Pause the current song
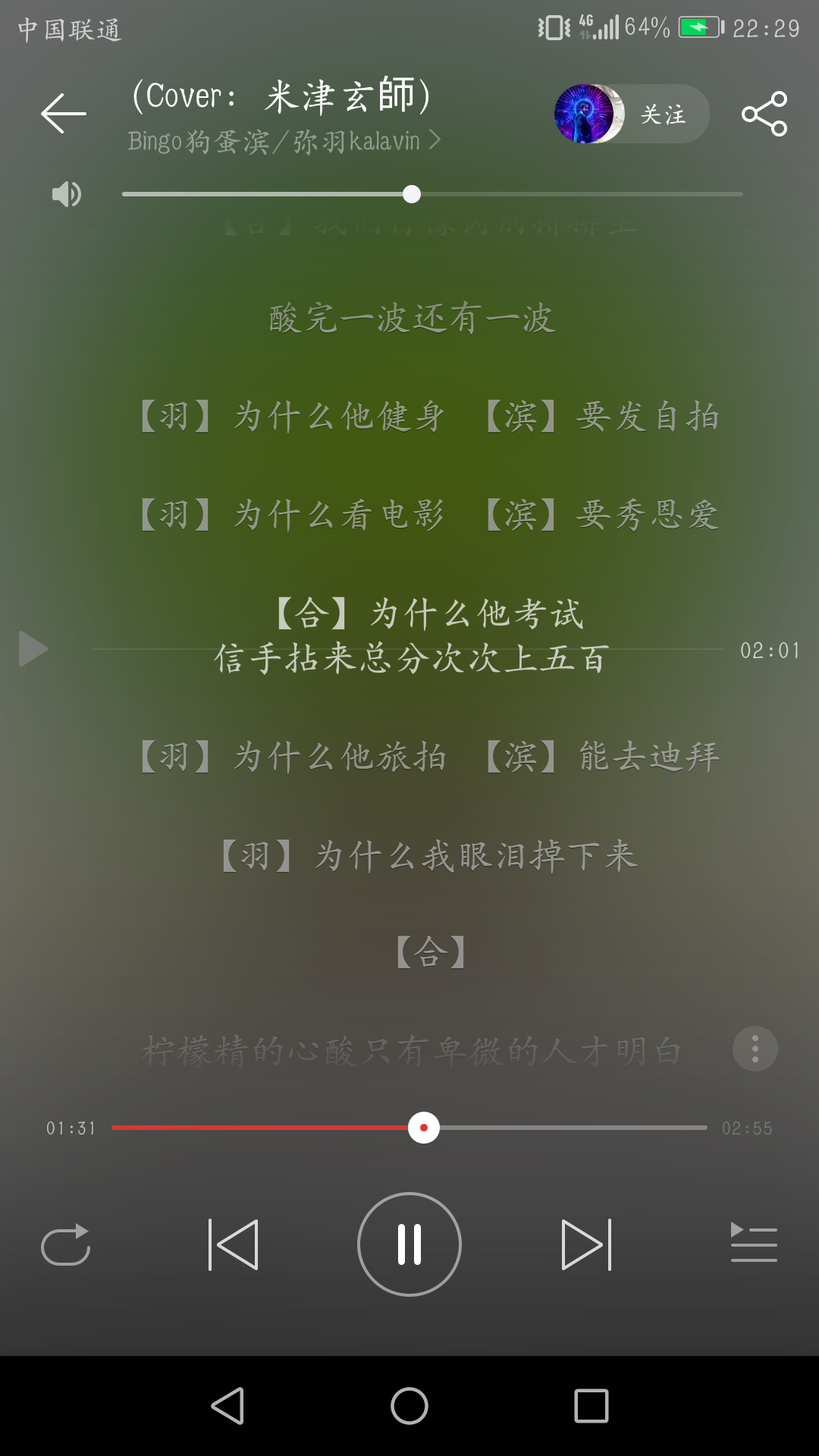Viewport: 819px width, 1456px height. pos(409,1244)
